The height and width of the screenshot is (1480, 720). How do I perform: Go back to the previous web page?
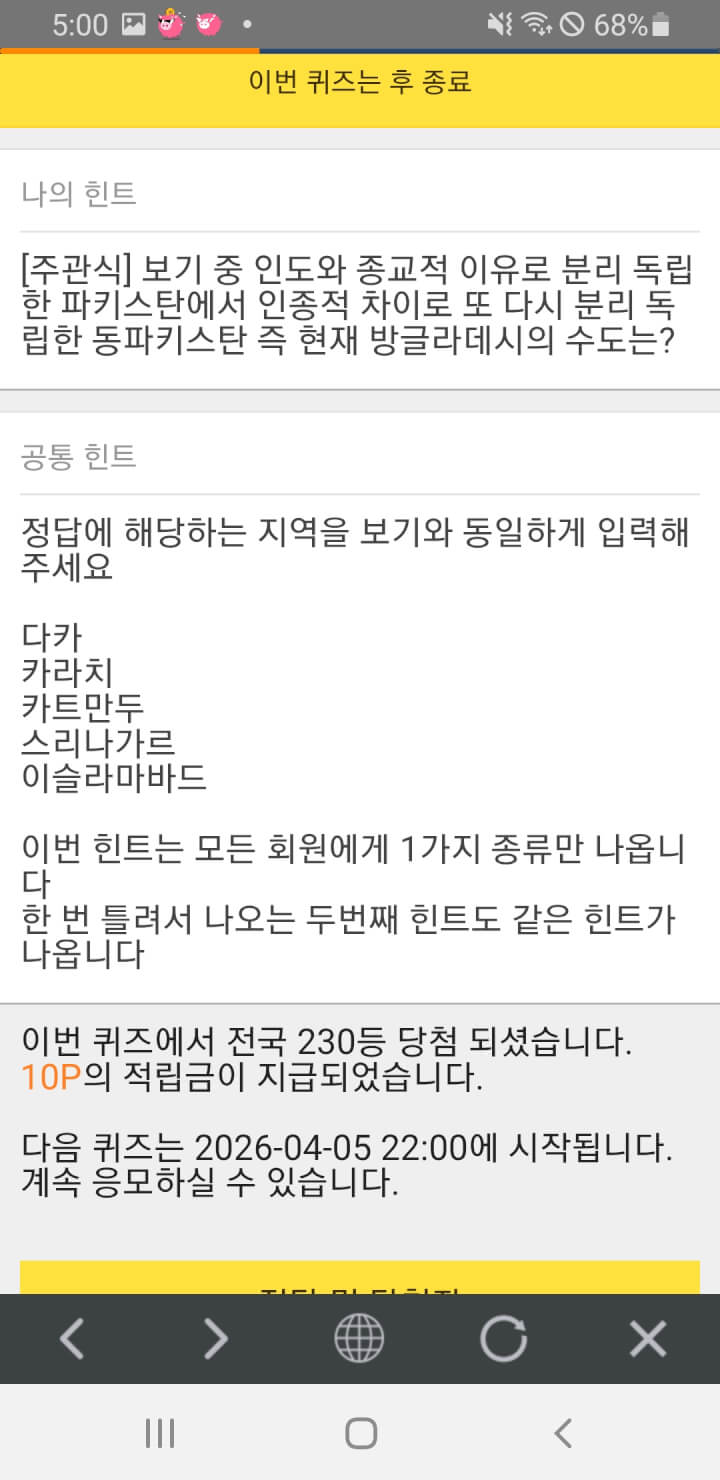tap(72, 1338)
